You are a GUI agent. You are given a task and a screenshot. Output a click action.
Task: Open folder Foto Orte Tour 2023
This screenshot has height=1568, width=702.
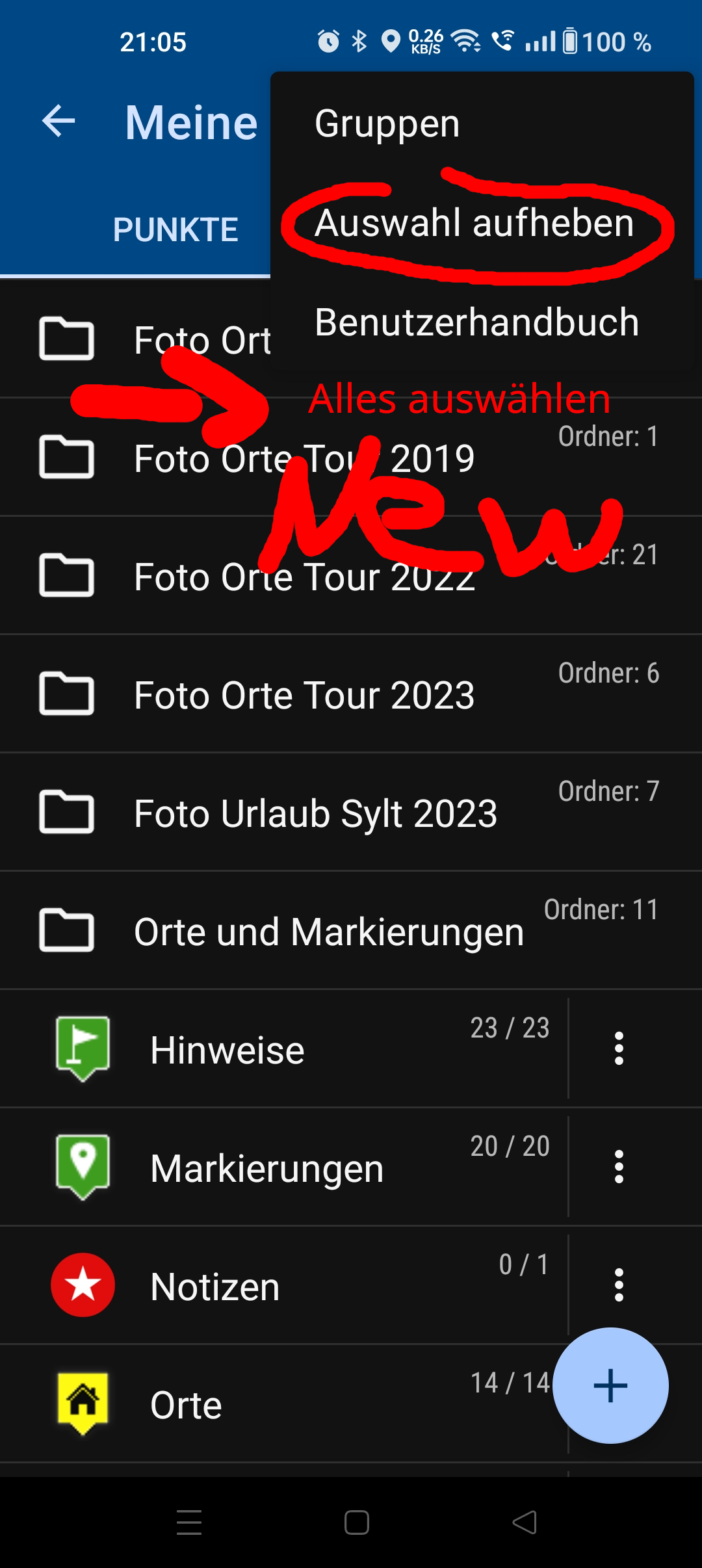point(304,695)
